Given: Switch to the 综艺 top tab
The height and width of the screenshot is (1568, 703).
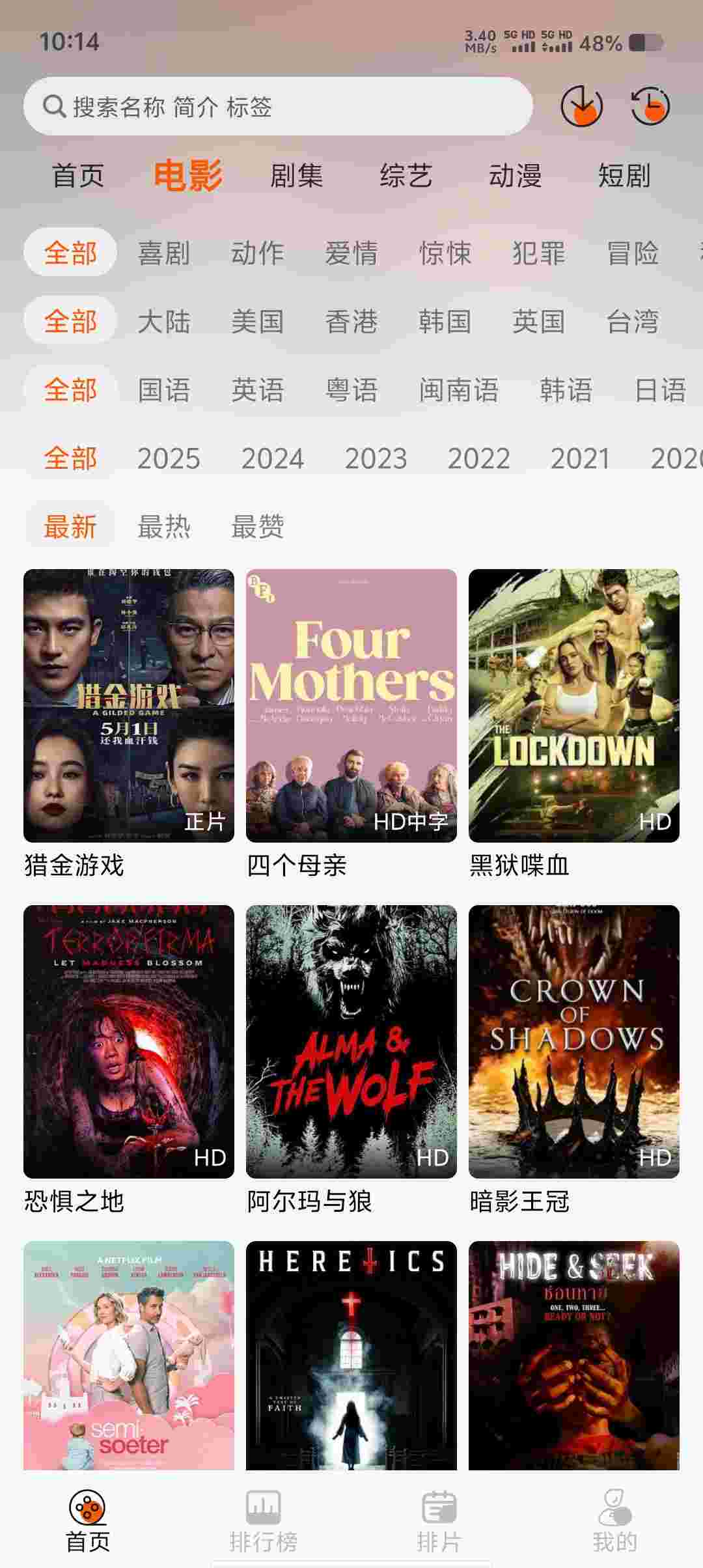Looking at the screenshot, I should click(x=406, y=176).
